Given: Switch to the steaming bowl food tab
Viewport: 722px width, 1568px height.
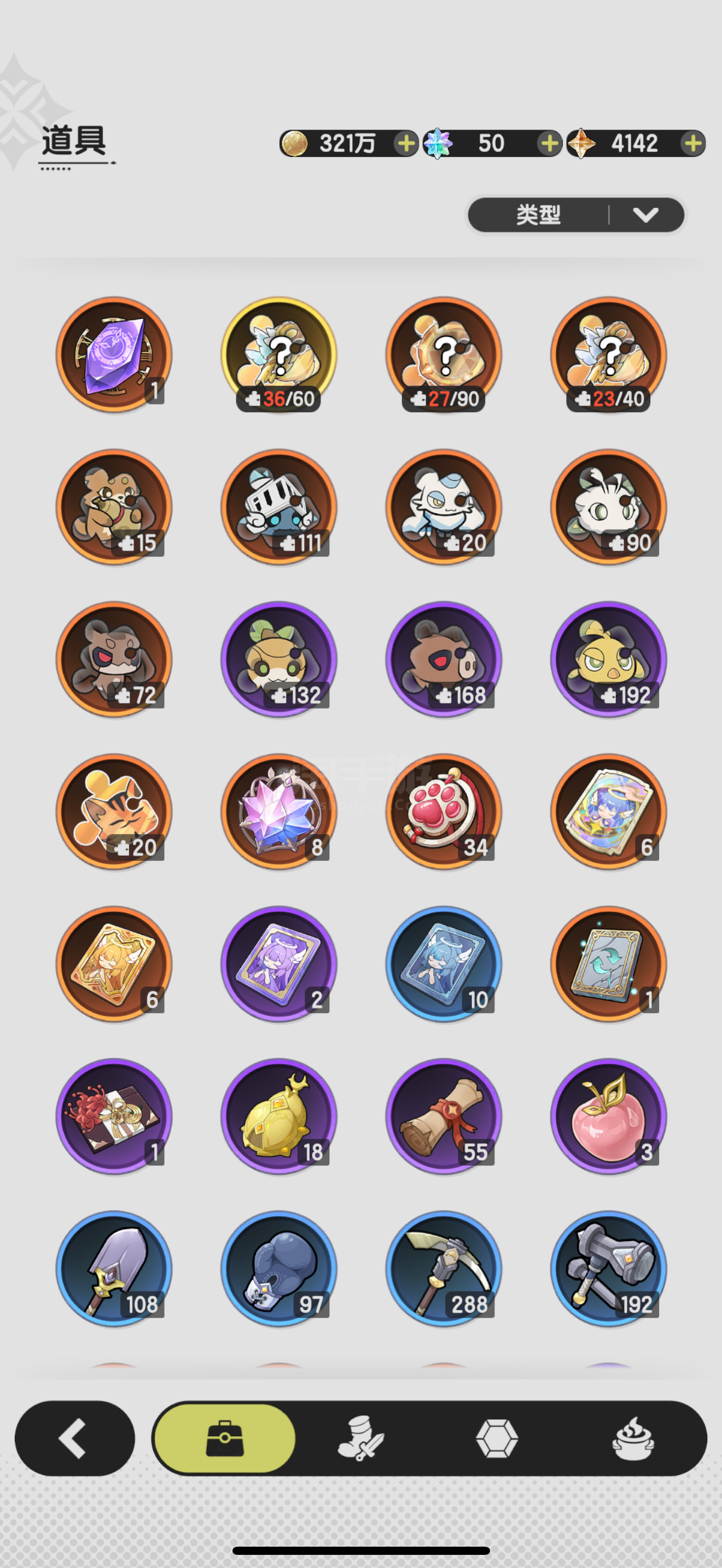Looking at the screenshot, I should [633, 1438].
